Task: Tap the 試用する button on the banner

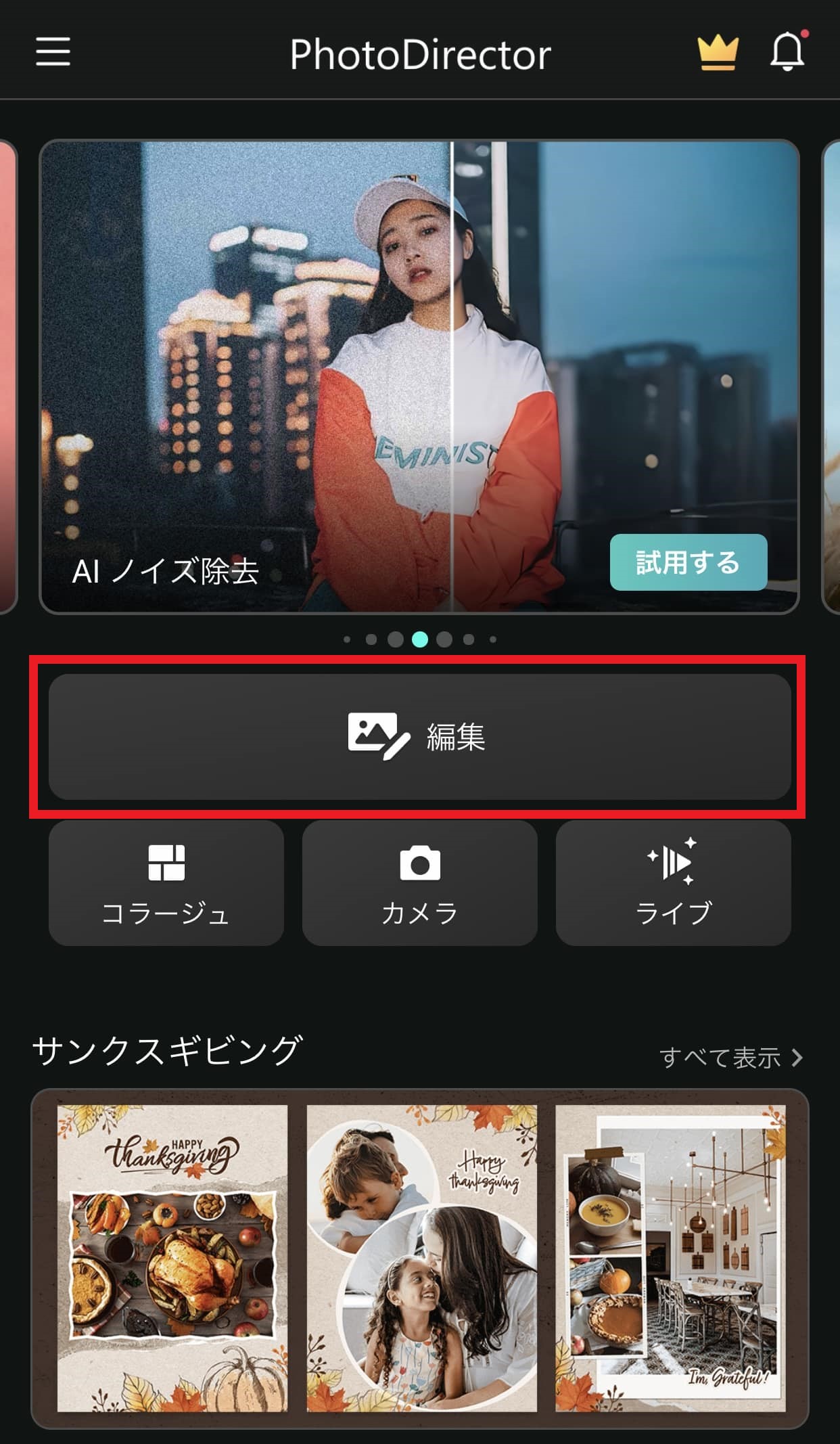Action: tap(688, 562)
